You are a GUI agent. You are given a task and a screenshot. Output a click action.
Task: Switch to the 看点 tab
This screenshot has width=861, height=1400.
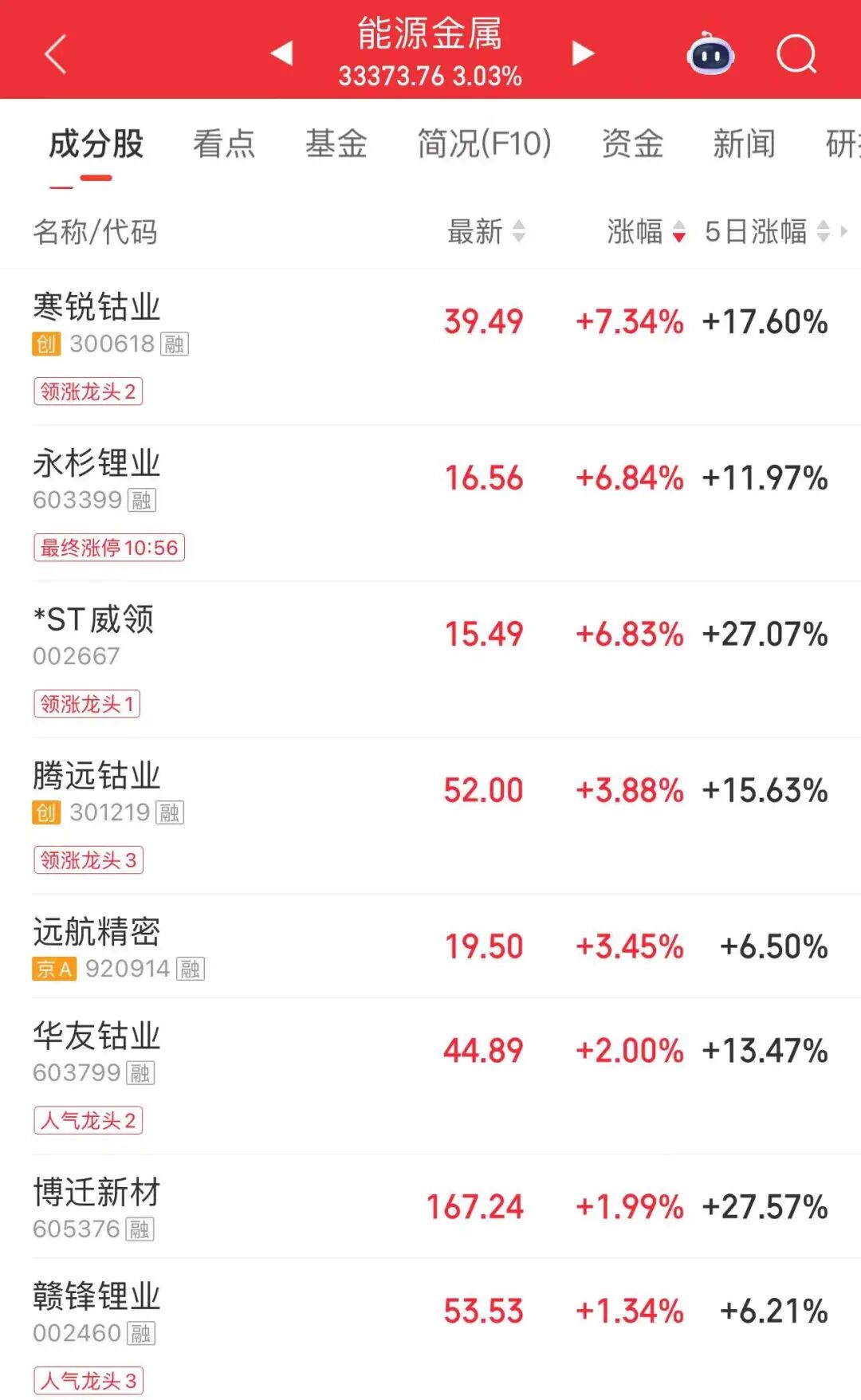[x=224, y=144]
